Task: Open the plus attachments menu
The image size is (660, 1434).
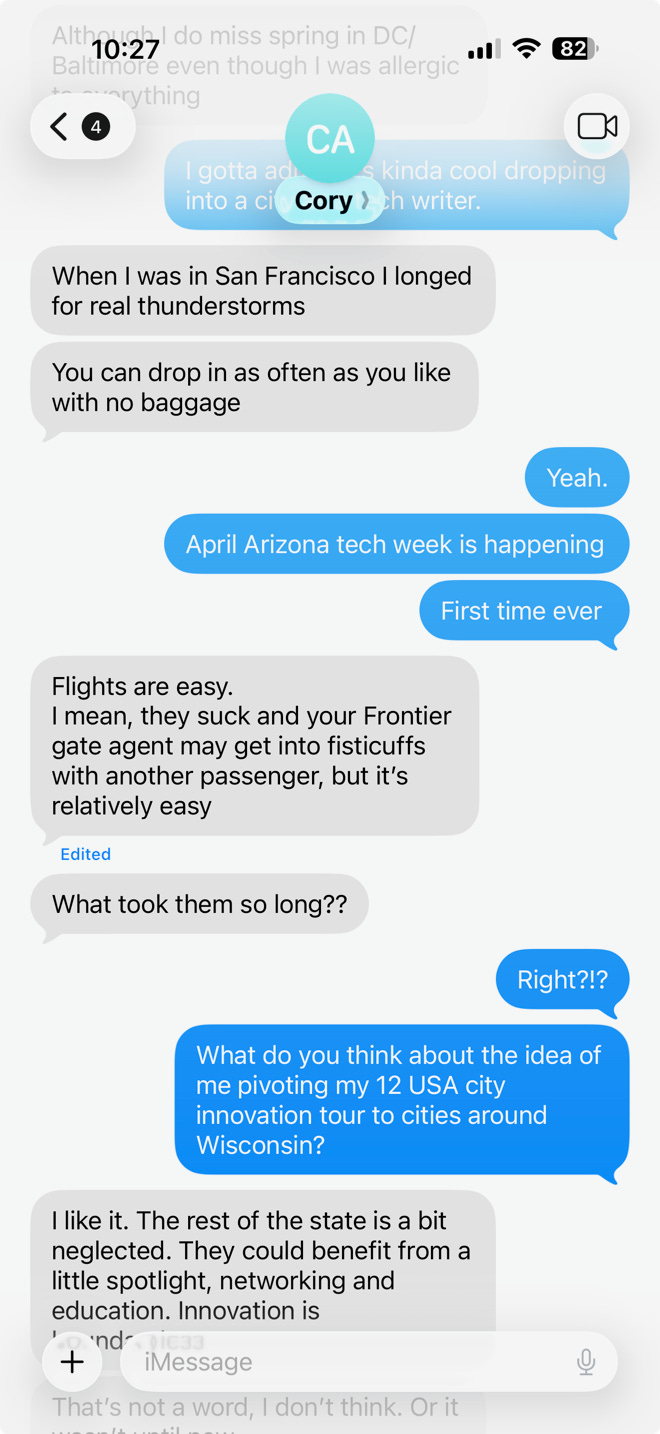Action: (x=72, y=1362)
